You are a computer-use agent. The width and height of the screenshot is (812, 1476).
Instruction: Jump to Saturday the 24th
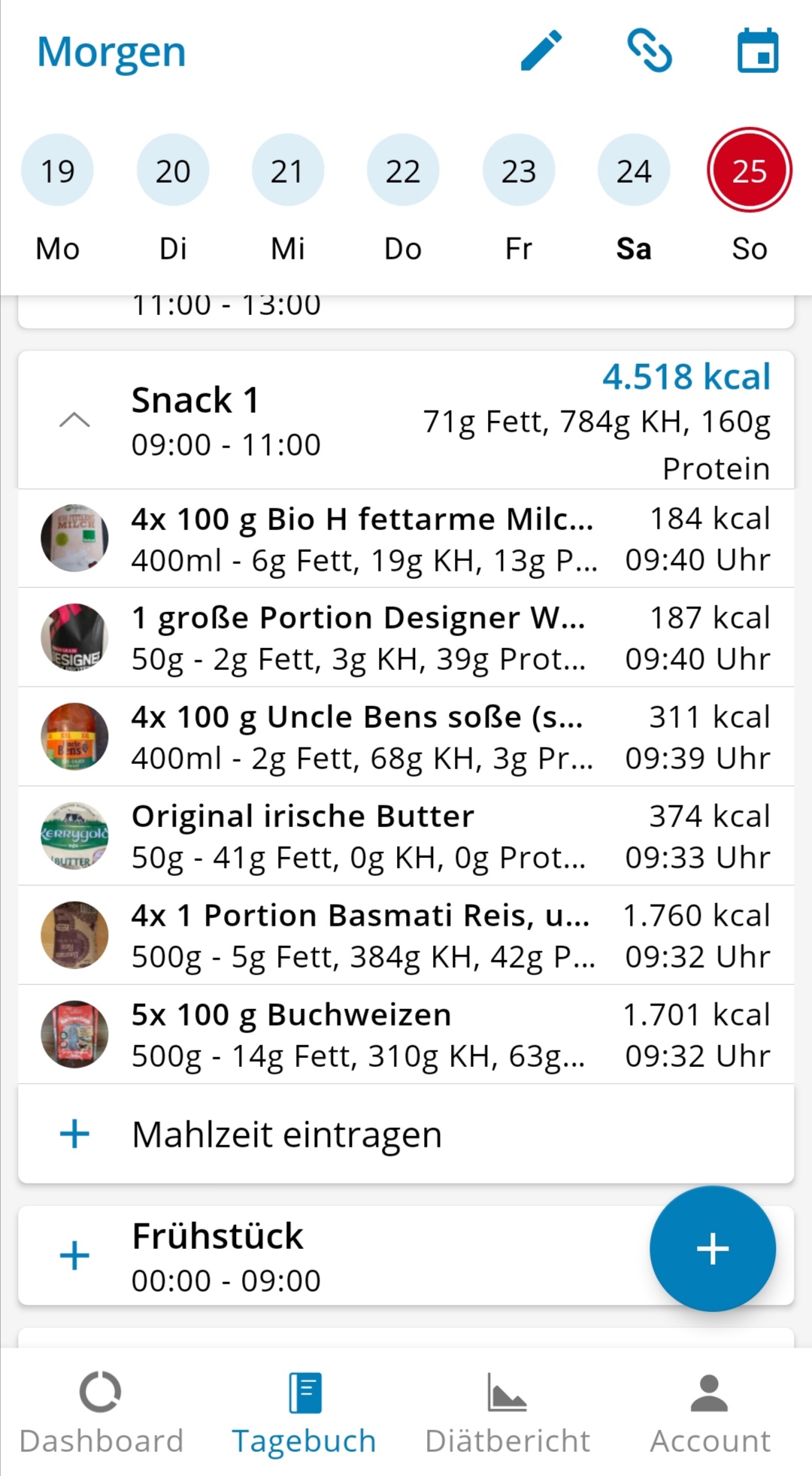(x=634, y=171)
